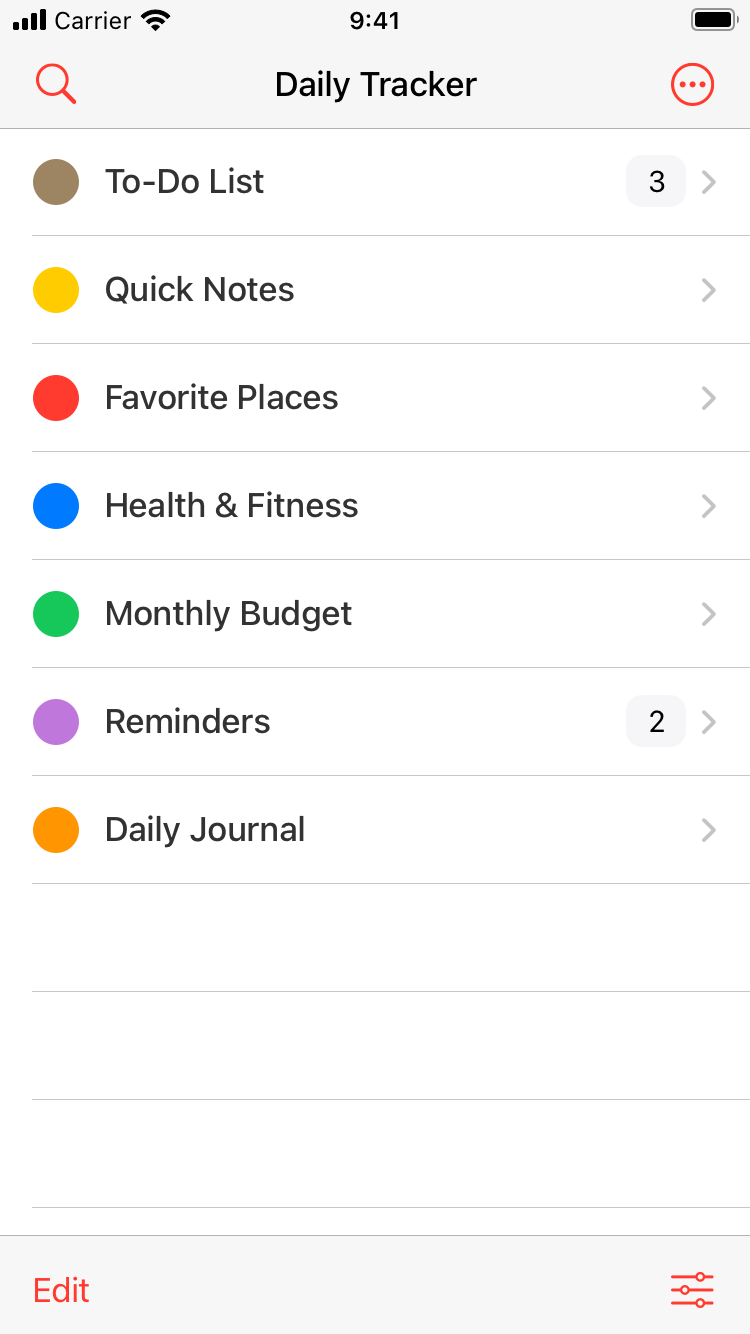Tap Edit in the bottom toolbar
Screen dimensions: 750x1334
pos(61,1290)
